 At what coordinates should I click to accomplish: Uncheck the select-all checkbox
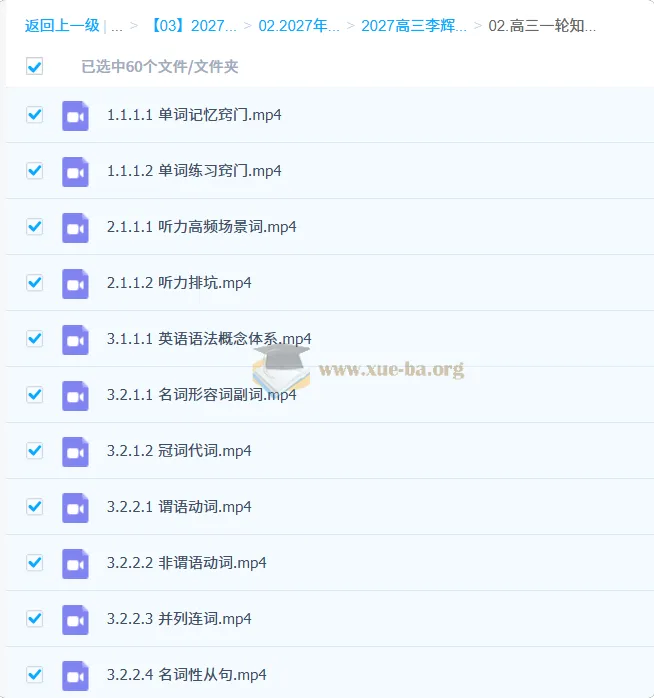34,66
